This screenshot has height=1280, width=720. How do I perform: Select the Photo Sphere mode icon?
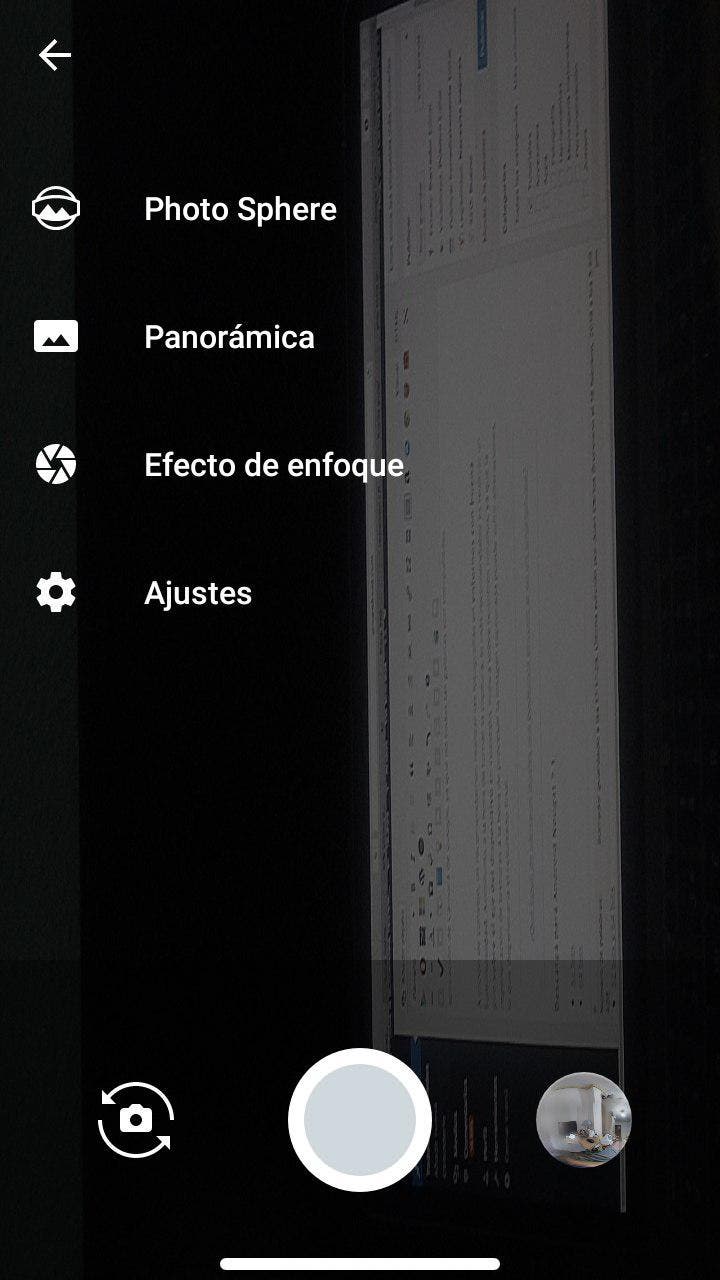pyautogui.click(x=57, y=210)
